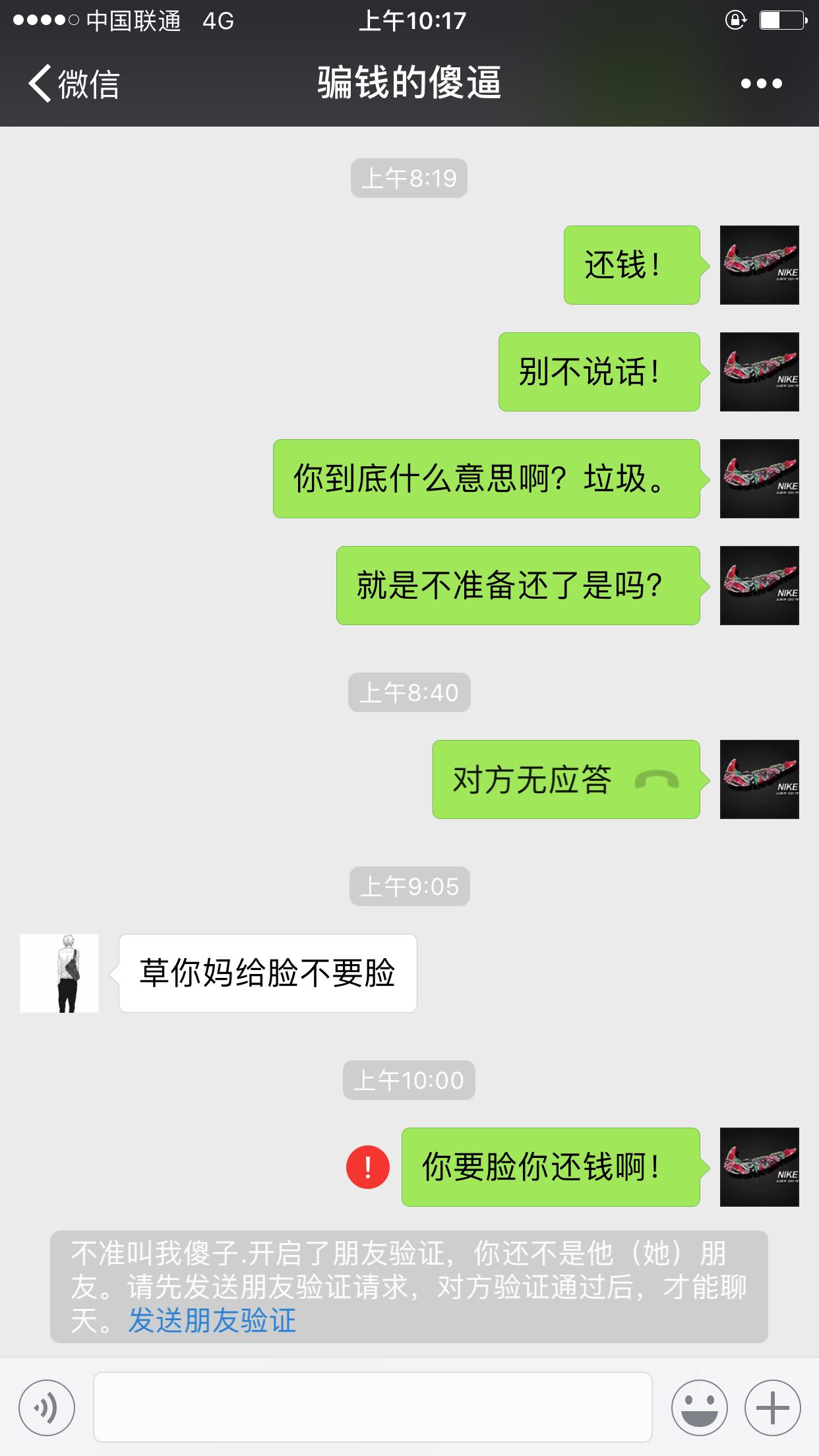Switch to voice message input
Viewport: 819px width, 1456px height.
[x=47, y=1408]
